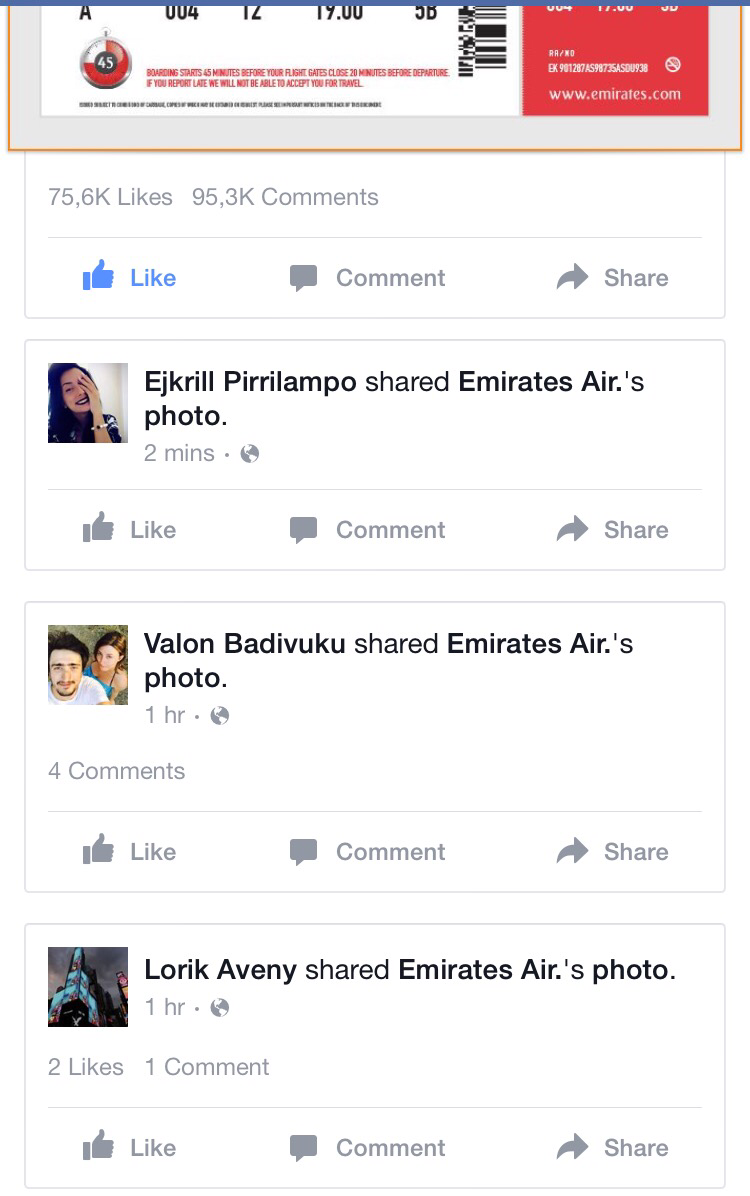Tap the blue Like button under 75,6K Likes
This screenshot has height=1196, width=750.
pyautogui.click(x=130, y=277)
